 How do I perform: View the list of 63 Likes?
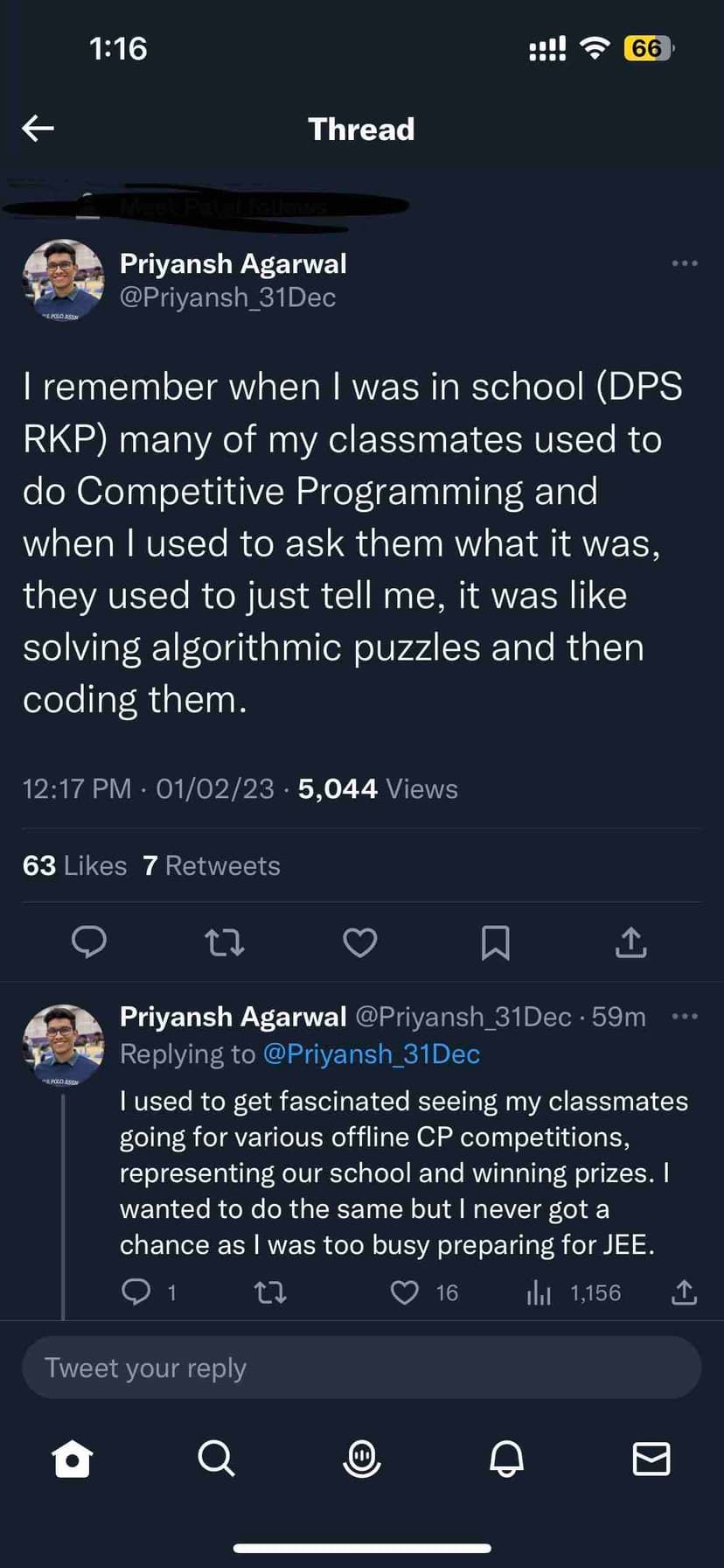tap(74, 865)
